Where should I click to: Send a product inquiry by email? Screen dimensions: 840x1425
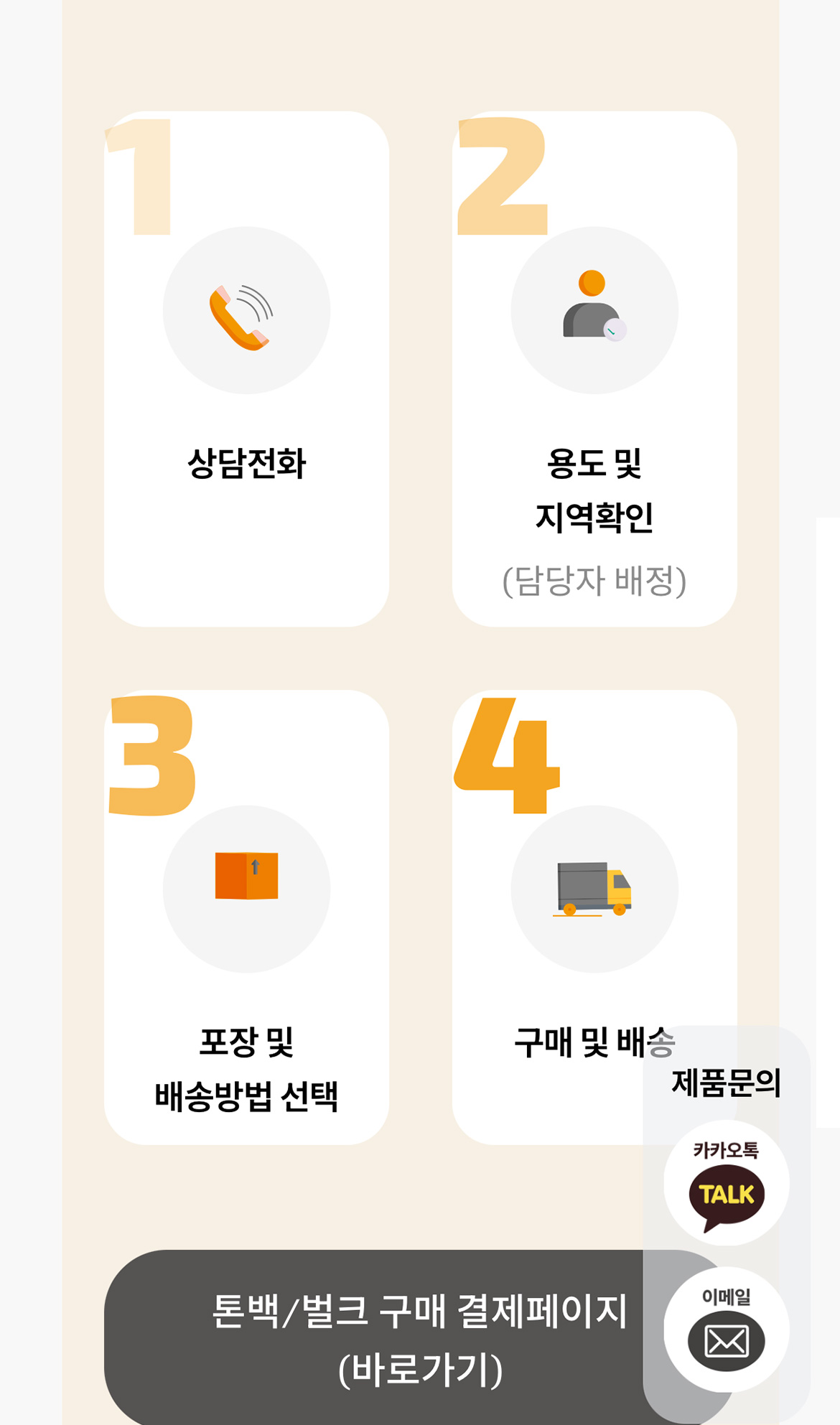tap(726, 1330)
